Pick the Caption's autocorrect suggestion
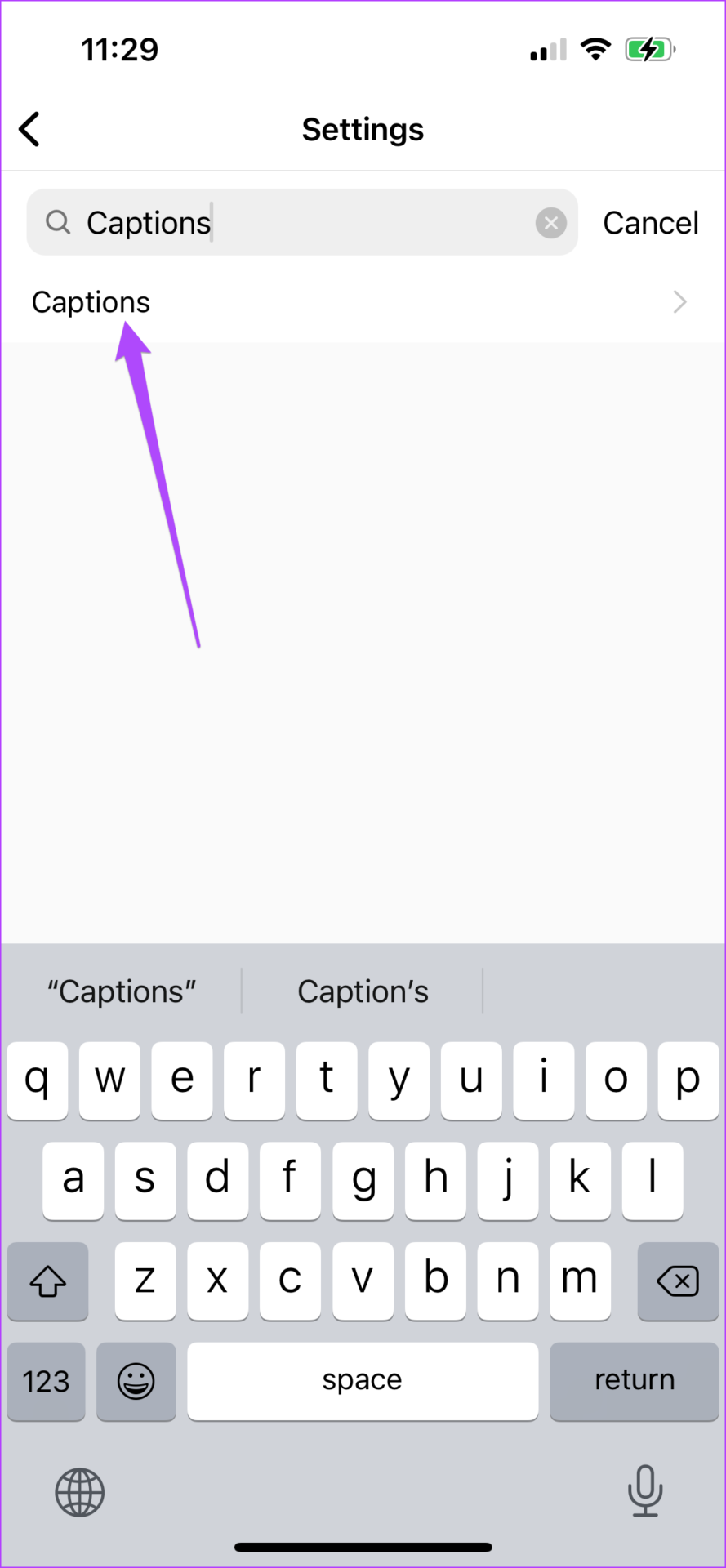726x1568 pixels. (x=363, y=991)
